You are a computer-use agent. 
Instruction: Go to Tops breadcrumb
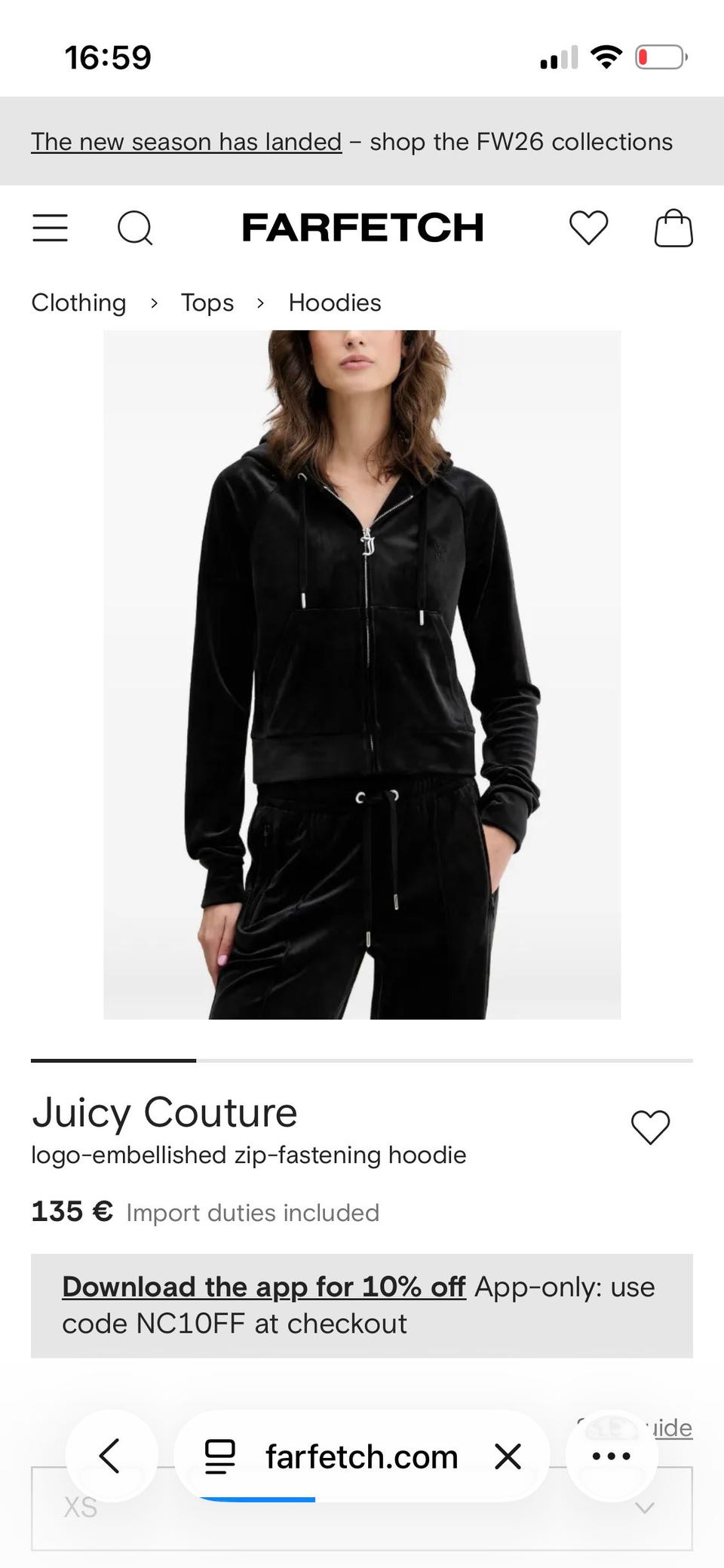[x=207, y=302]
